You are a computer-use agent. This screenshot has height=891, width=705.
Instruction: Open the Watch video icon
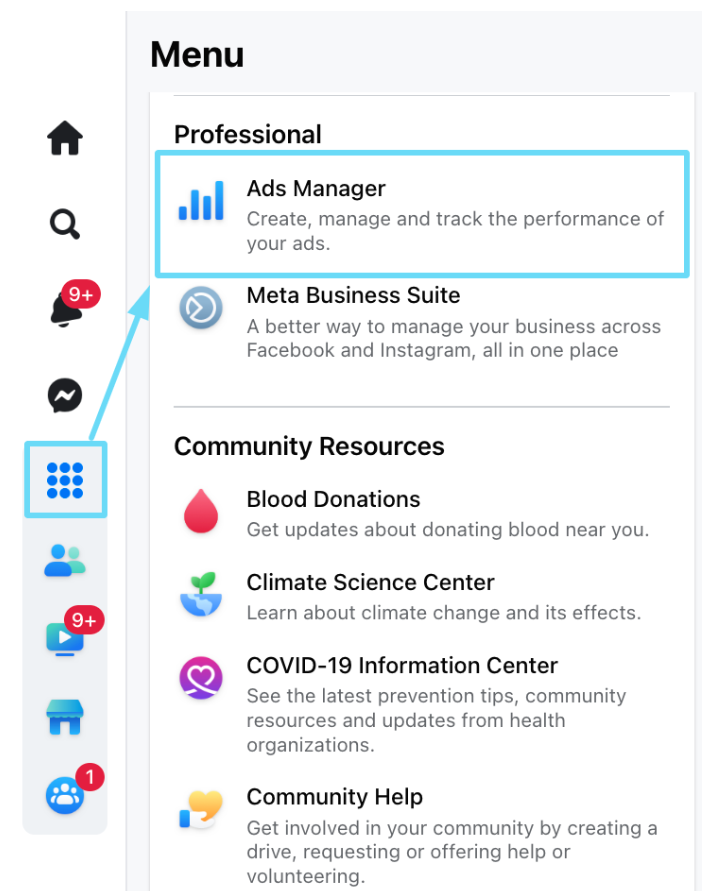pyautogui.click(x=66, y=638)
